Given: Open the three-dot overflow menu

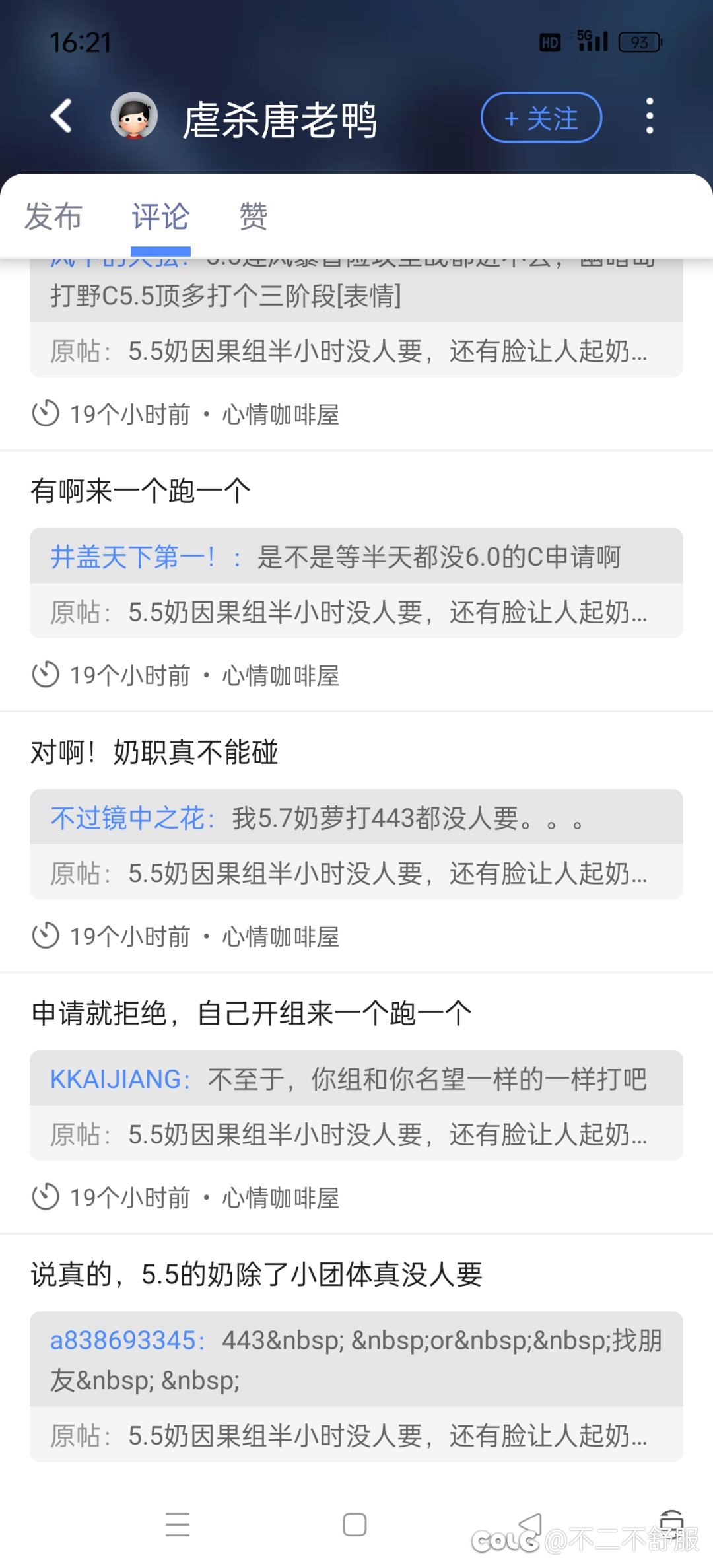Looking at the screenshot, I should pyautogui.click(x=650, y=116).
